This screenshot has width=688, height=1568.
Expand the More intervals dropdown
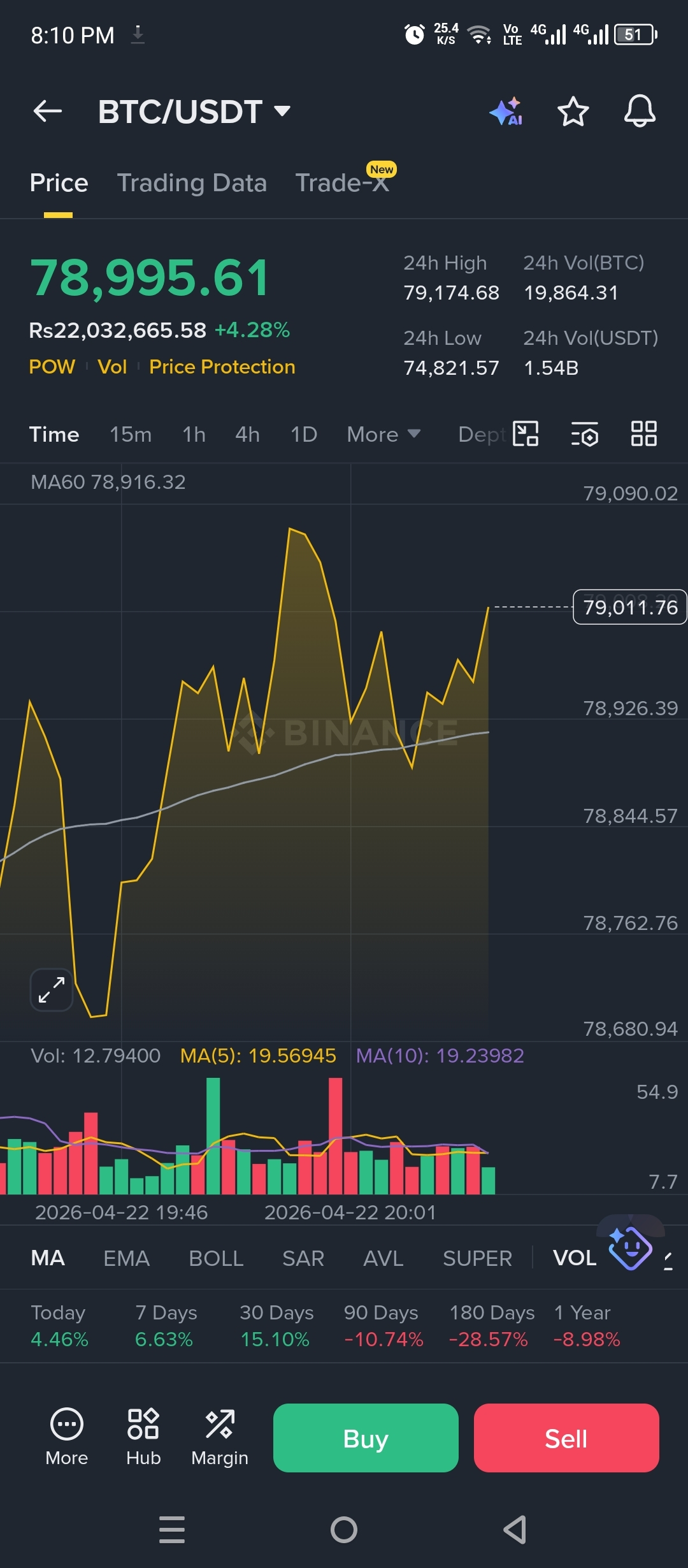pyautogui.click(x=383, y=435)
